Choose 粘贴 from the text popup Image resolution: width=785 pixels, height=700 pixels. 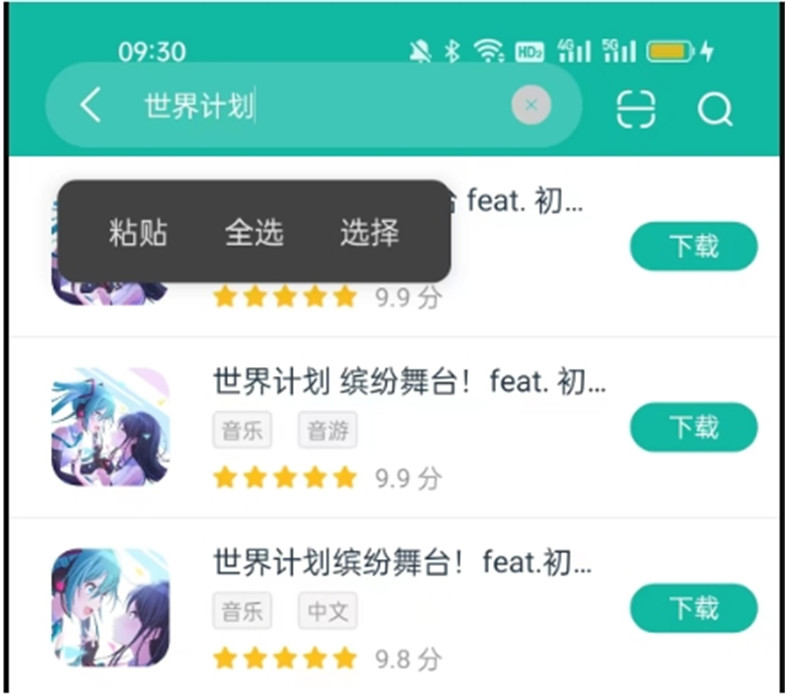pos(138,233)
